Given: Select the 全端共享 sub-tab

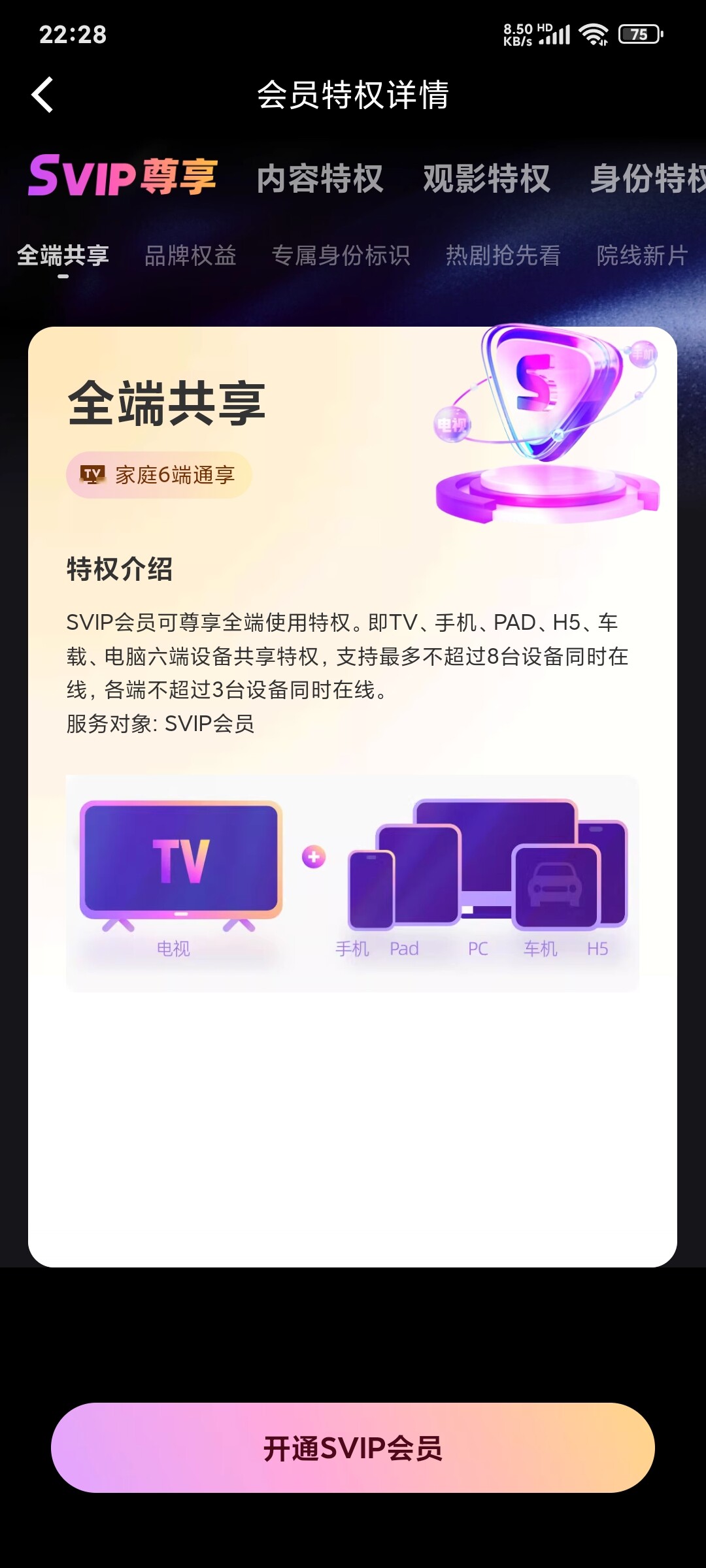Looking at the screenshot, I should (x=63, y=255).
